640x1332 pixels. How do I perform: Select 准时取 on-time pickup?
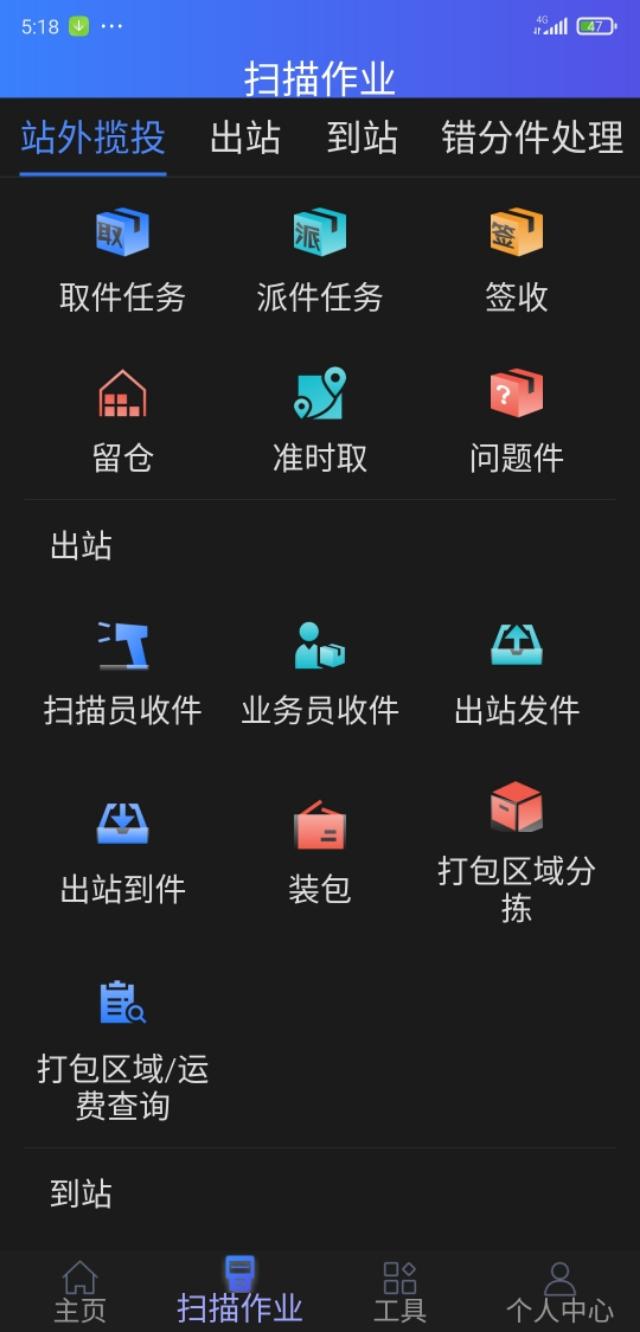[319, 420]
